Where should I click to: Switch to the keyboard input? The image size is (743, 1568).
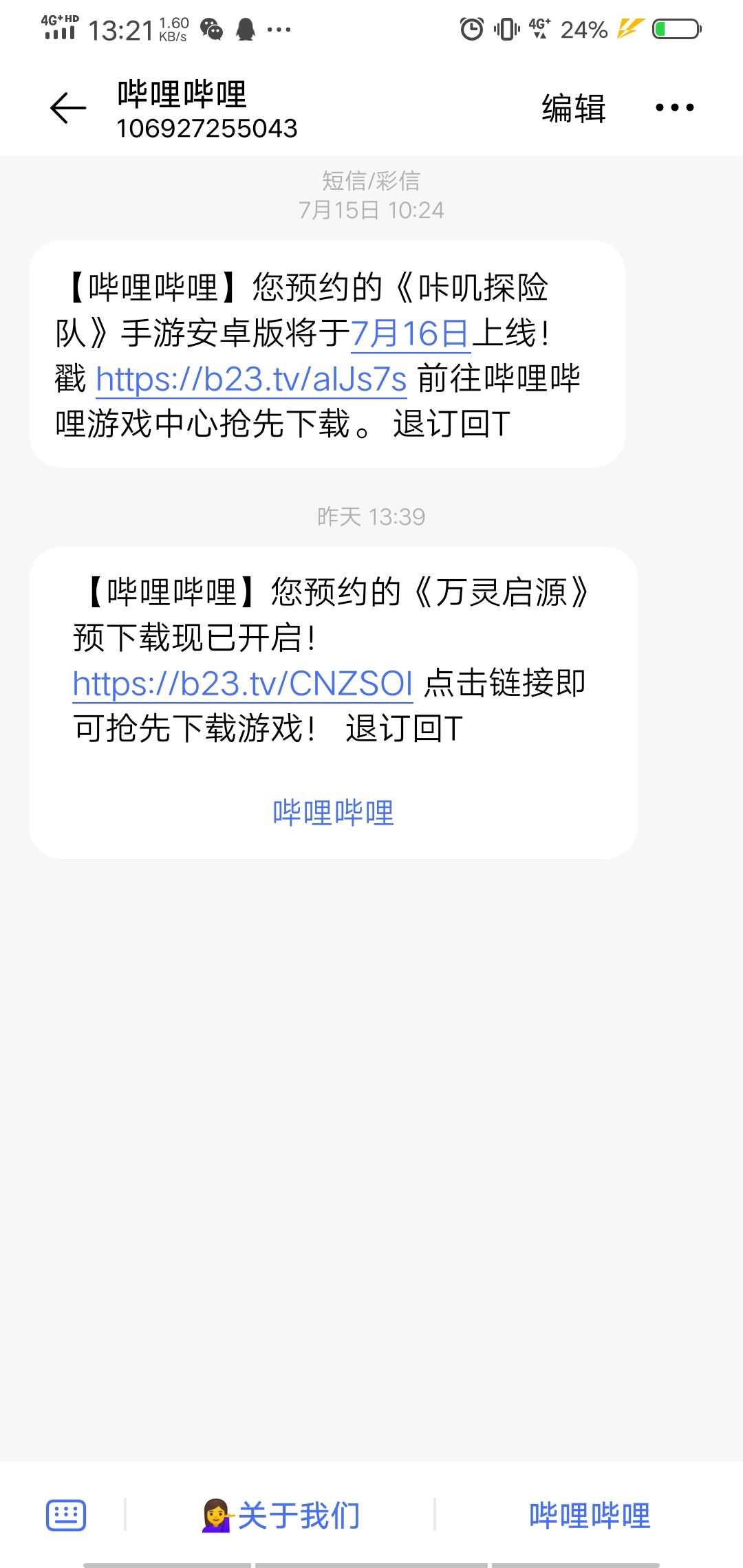pyautogui.click(x=66, y=1516)
